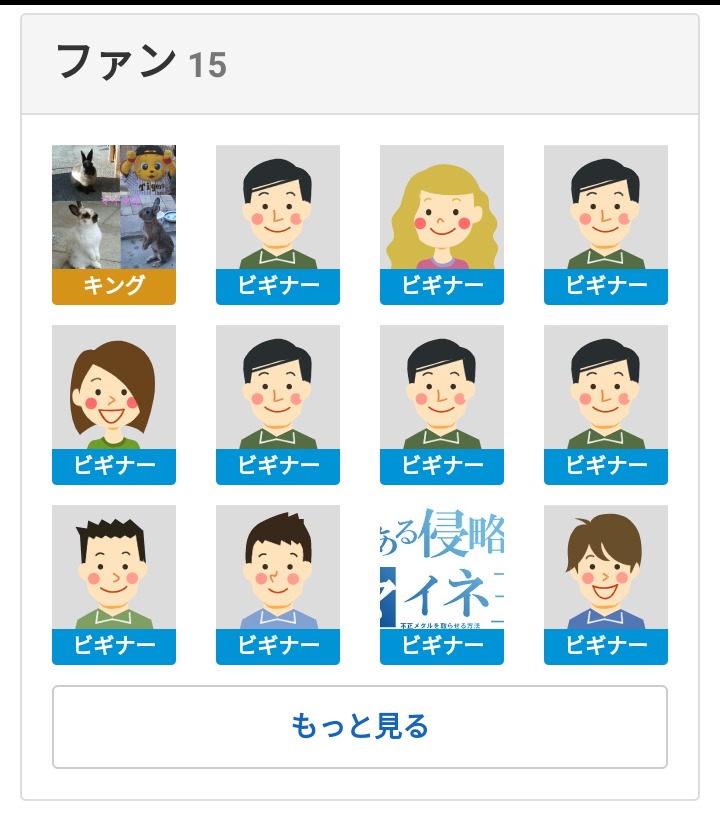Viewport: 720px width, 814px height.
Task: View the light-brown-haired laughing fan in blue
Action: click(x=606, y=584)
